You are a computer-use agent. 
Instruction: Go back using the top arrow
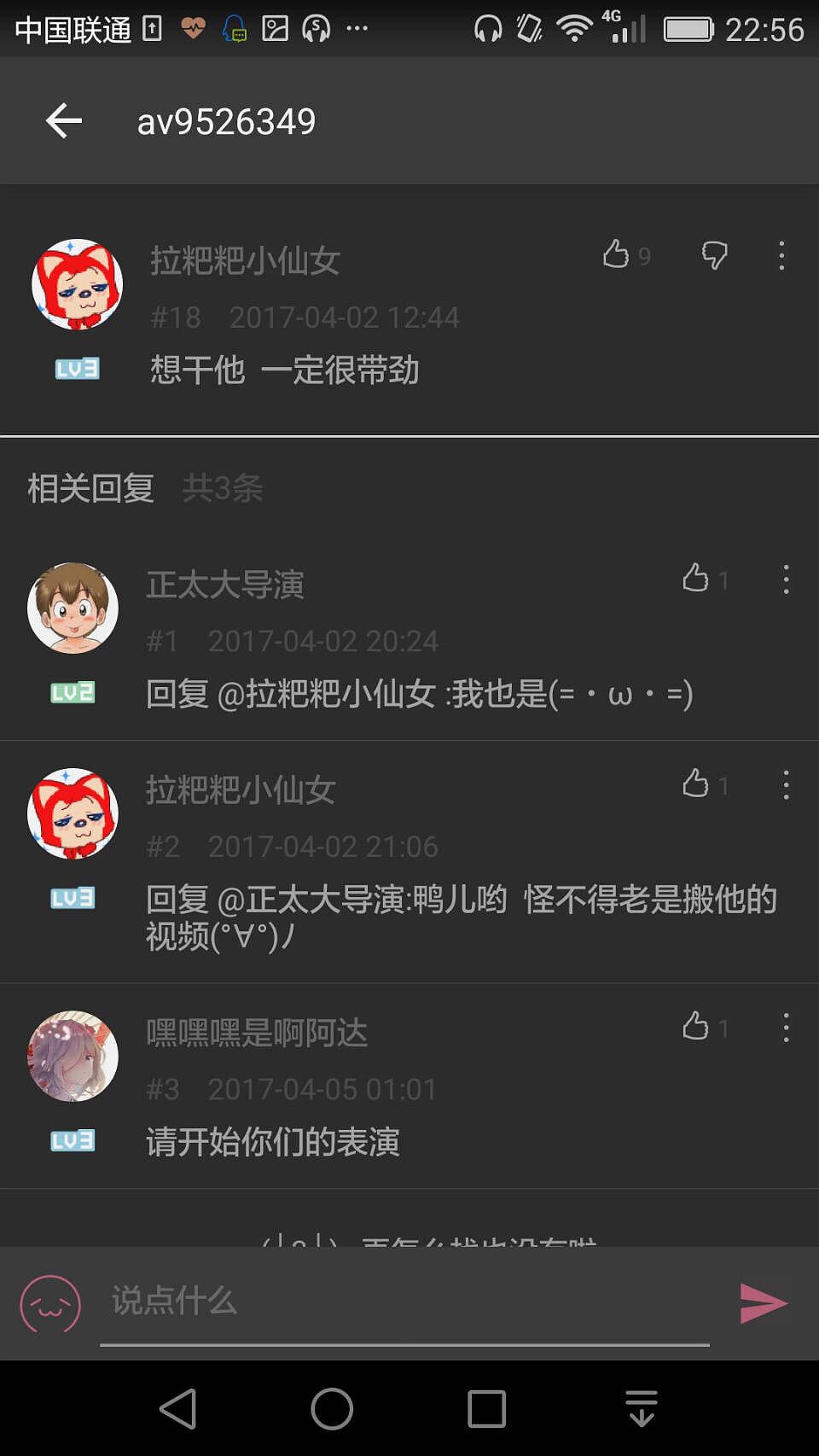coord(64,121)
